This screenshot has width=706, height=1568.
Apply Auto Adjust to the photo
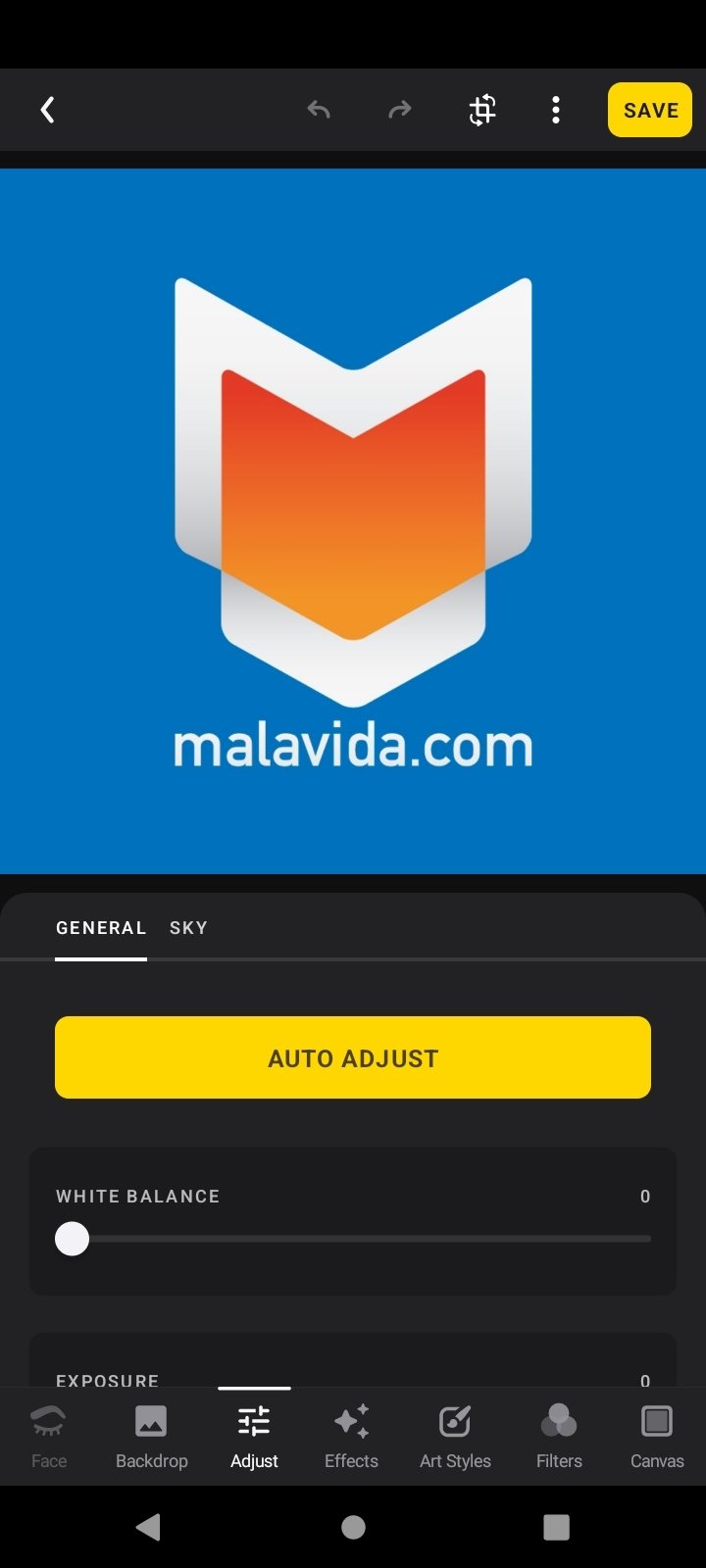click(353, 1057)
